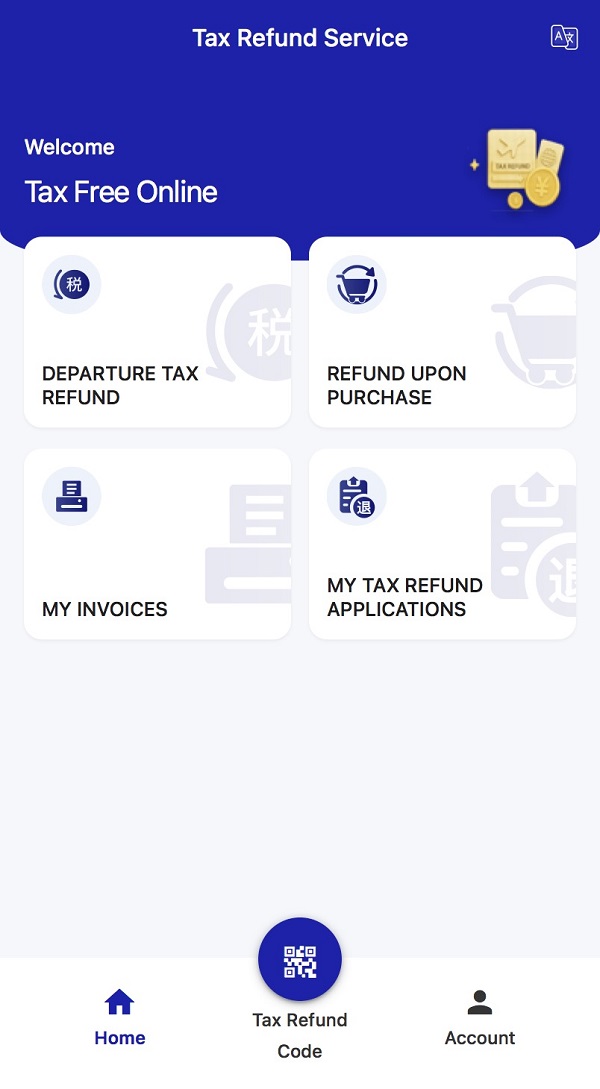Switch to the Home tab

click(120, 1017)
